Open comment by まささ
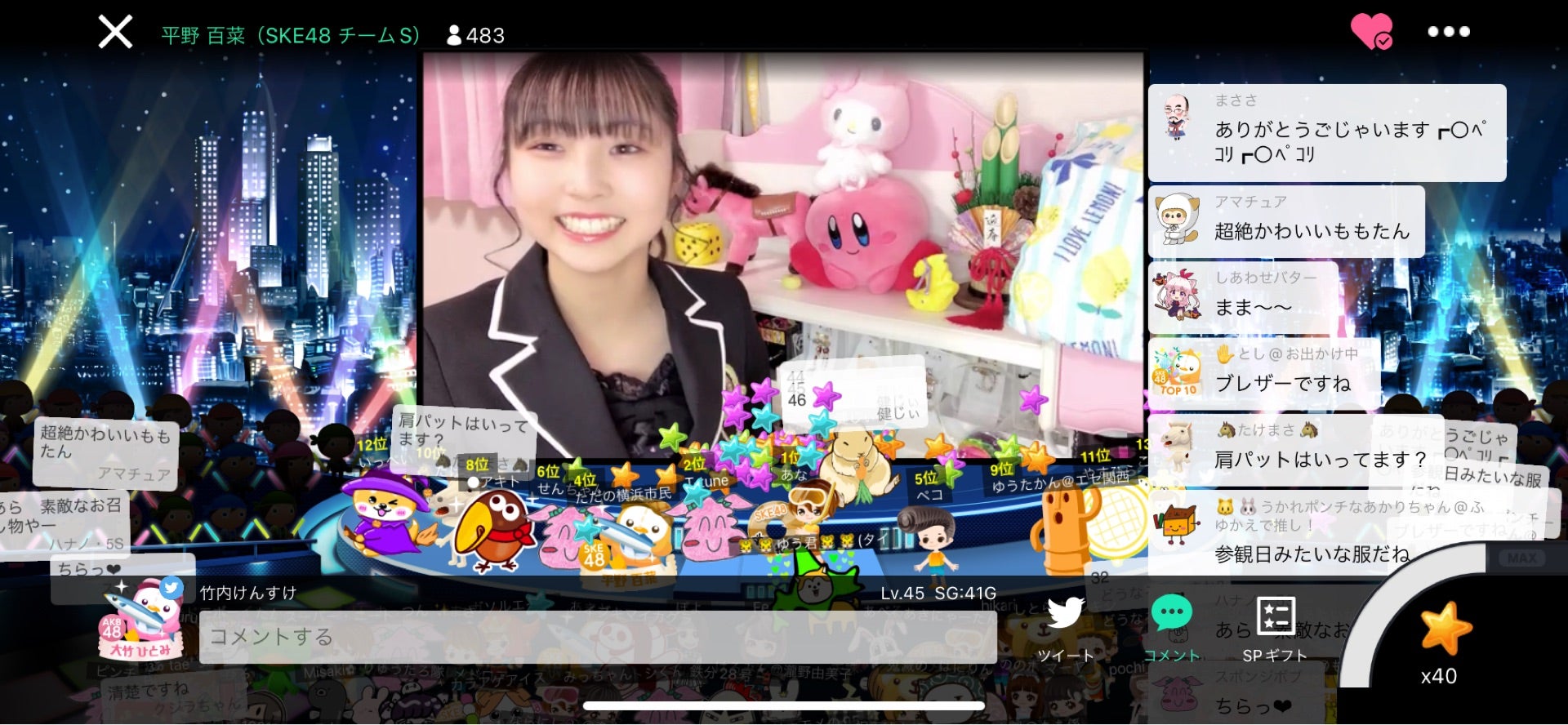 pyautogui.click(x=1326, y=132)
